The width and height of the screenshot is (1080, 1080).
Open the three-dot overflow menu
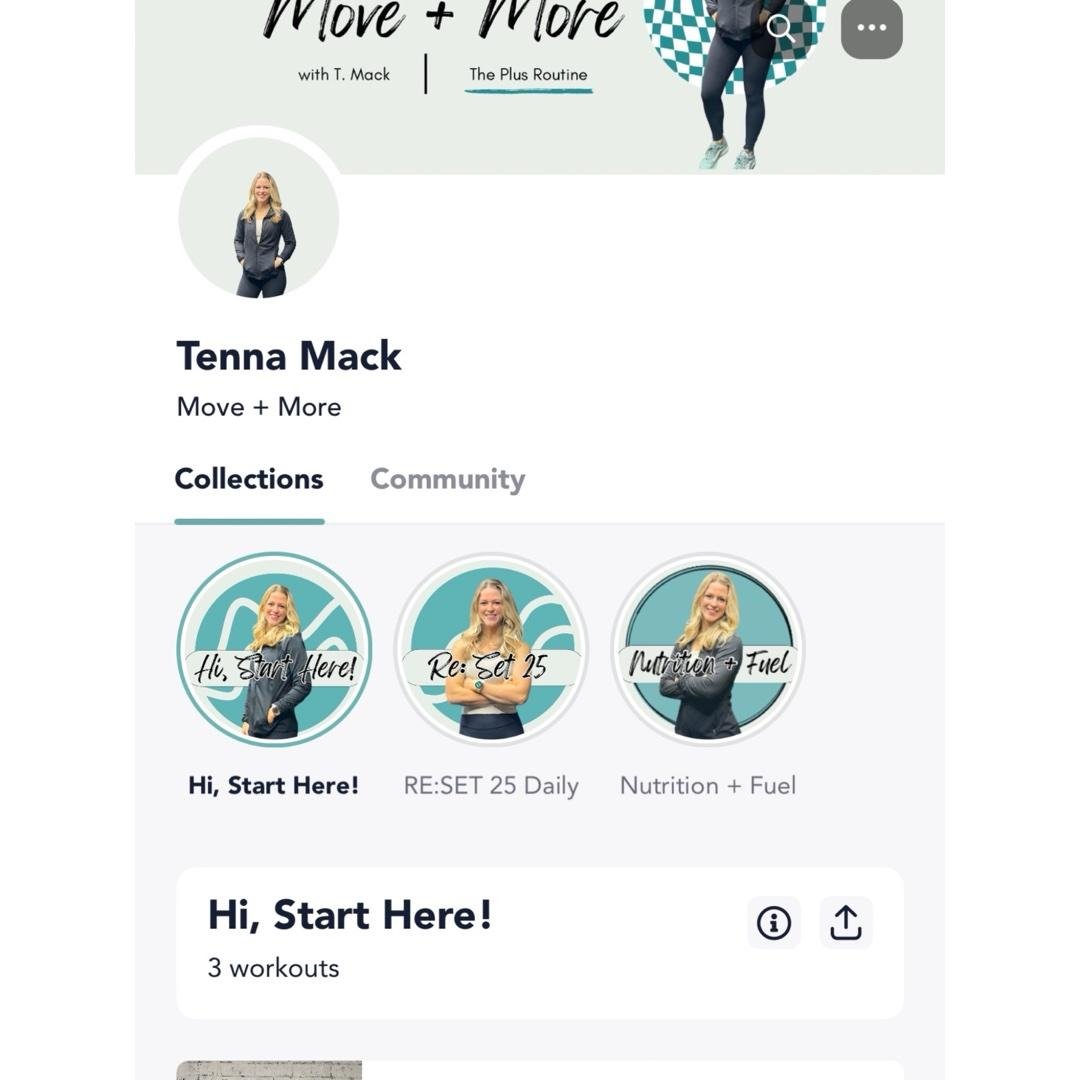click(871, 28)
